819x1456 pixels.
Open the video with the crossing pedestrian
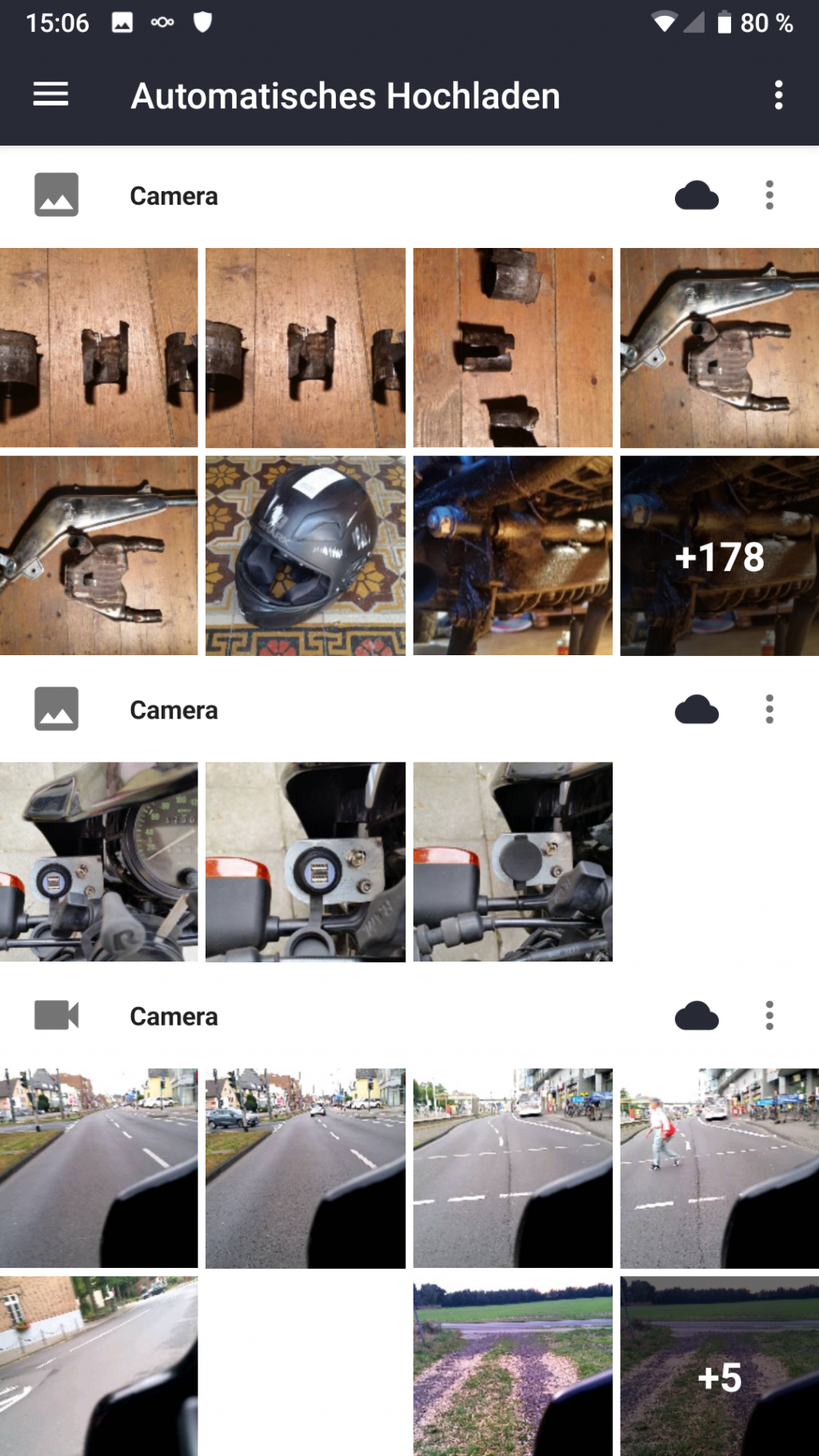coord(719,1168)
